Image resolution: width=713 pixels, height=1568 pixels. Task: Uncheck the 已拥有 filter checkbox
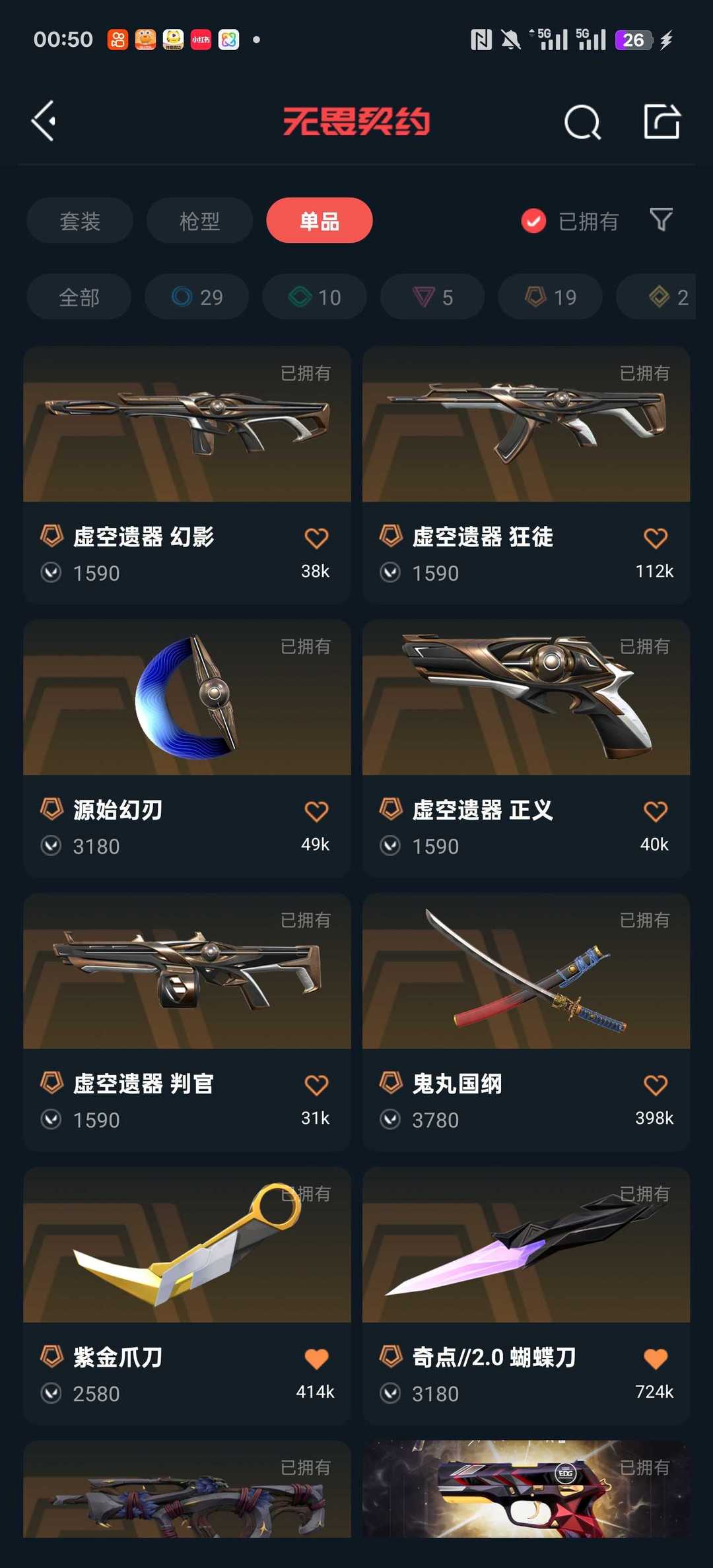(x=533, y=221)
